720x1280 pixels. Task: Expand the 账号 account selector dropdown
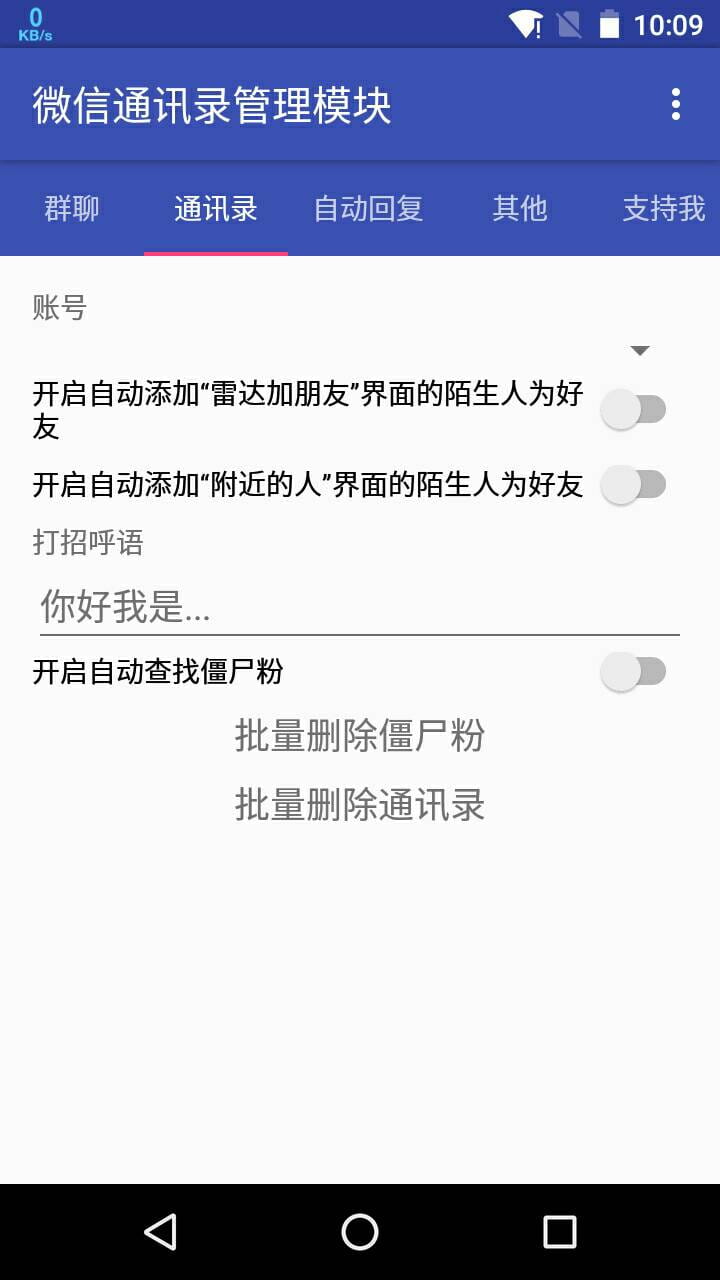click(x=640, y=350)
